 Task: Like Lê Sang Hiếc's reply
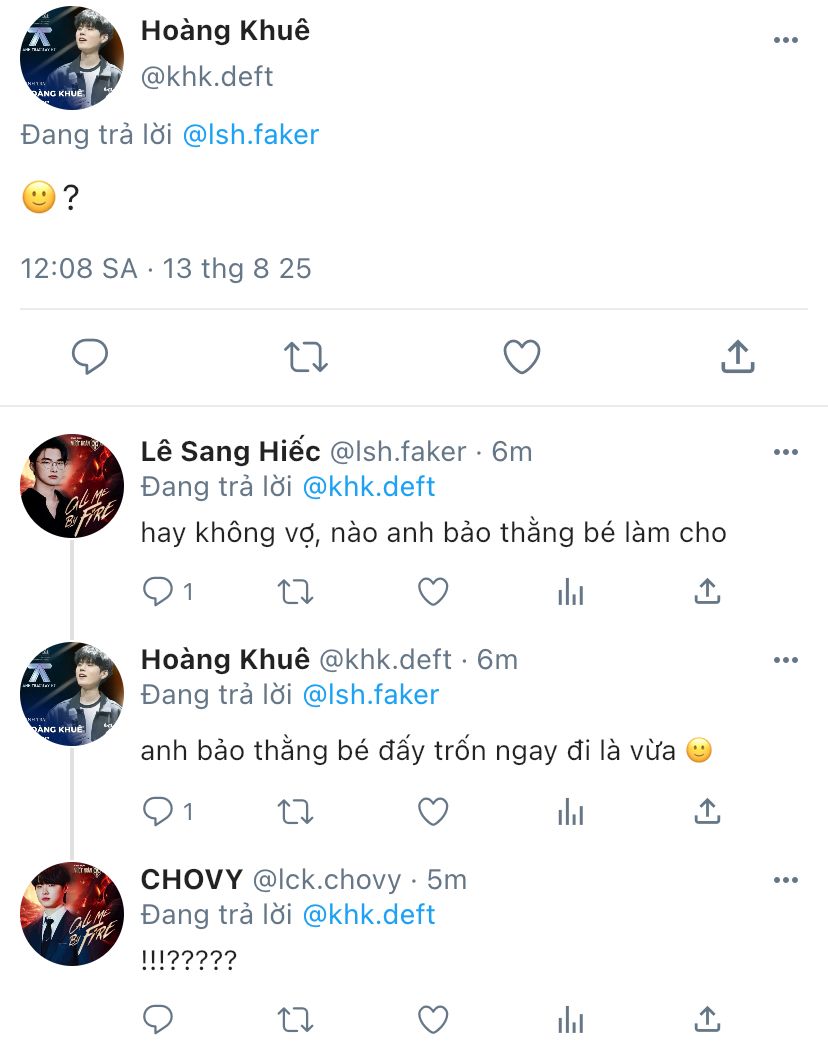[433, 592]
